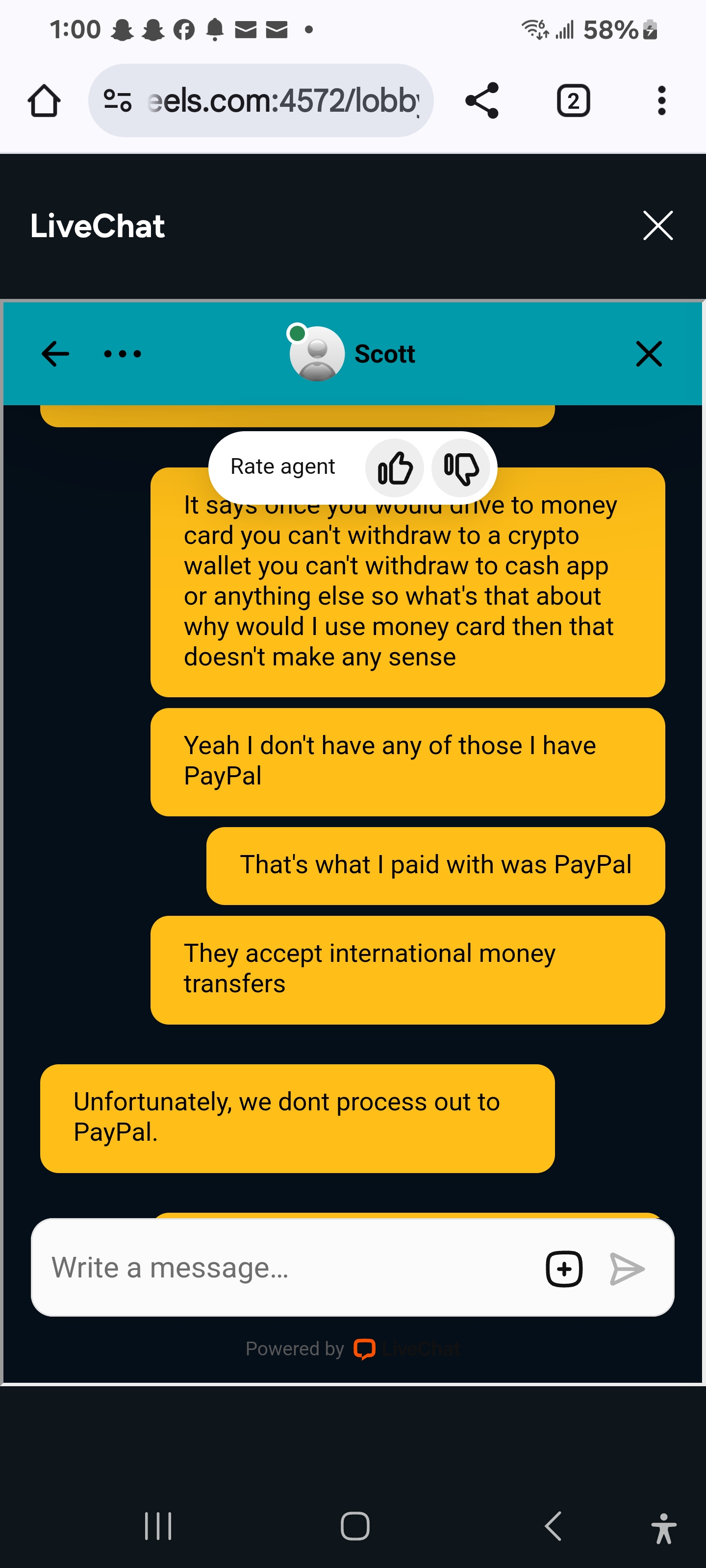Open the browser overflow menu
Image resolution: width=706 pixels, height=1568 pixels.
point(661,100)
